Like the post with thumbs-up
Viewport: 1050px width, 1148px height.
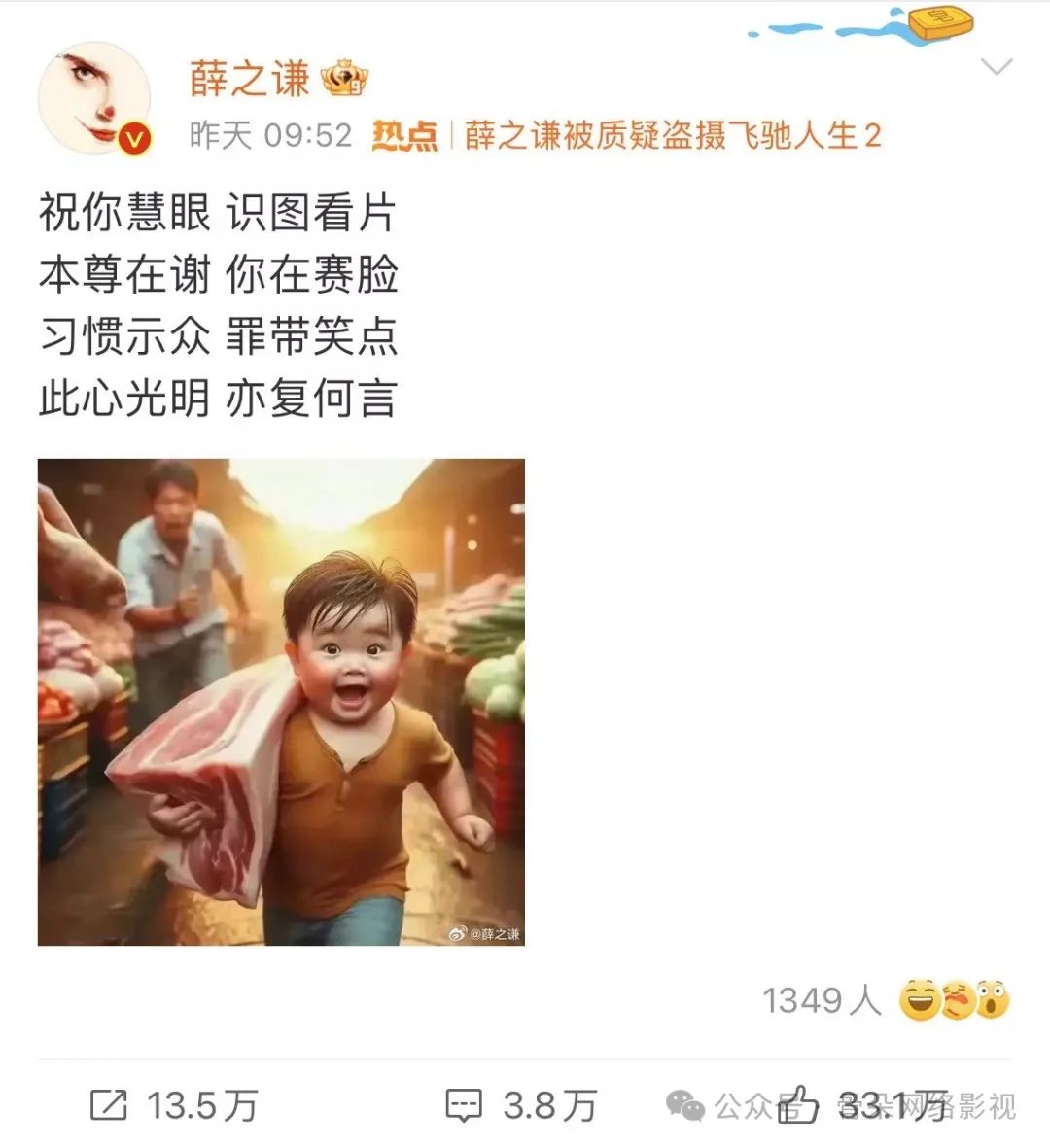coord(800,1105)
